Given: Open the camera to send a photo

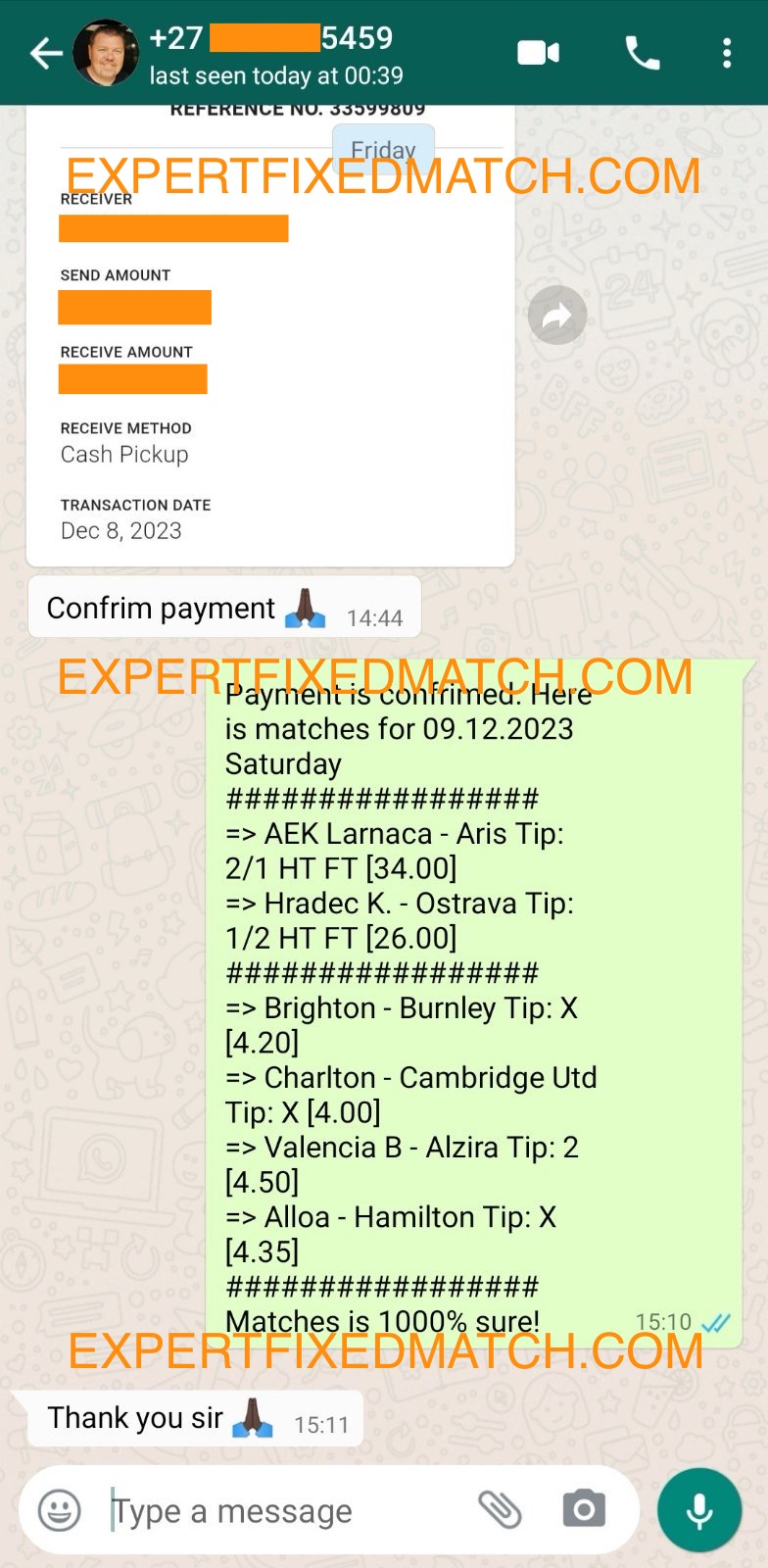Looking at the screenshot, I should 584,1510.
